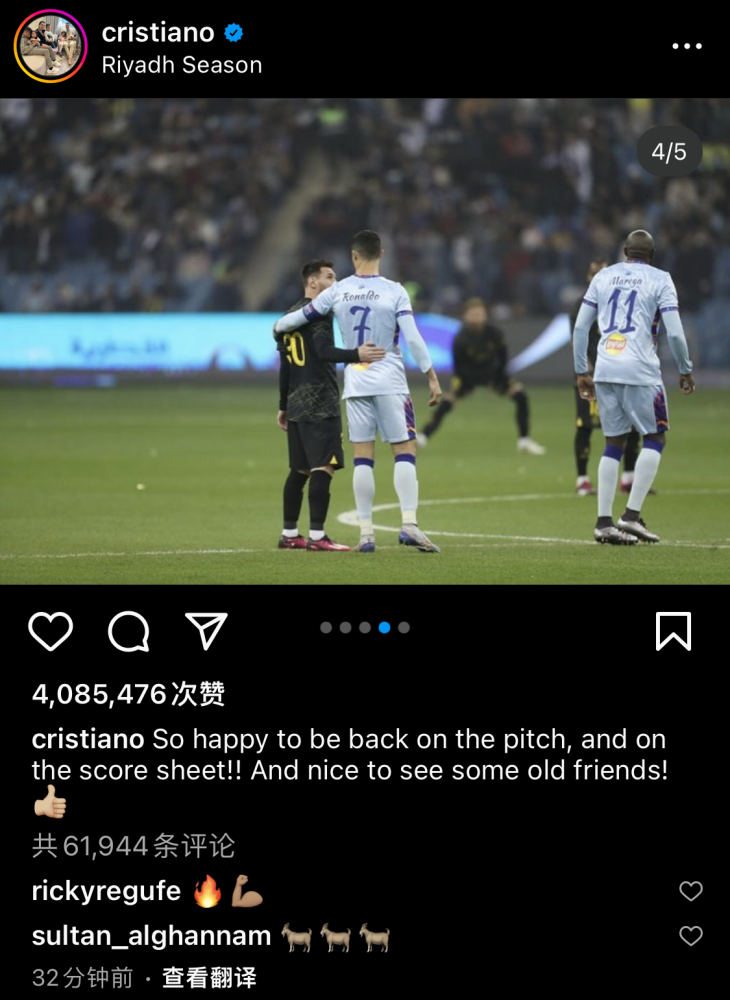The height and width of the screenshot is (1000, 730).
Task: Open rickyregufe's profile from the comment
Action: 106,891
